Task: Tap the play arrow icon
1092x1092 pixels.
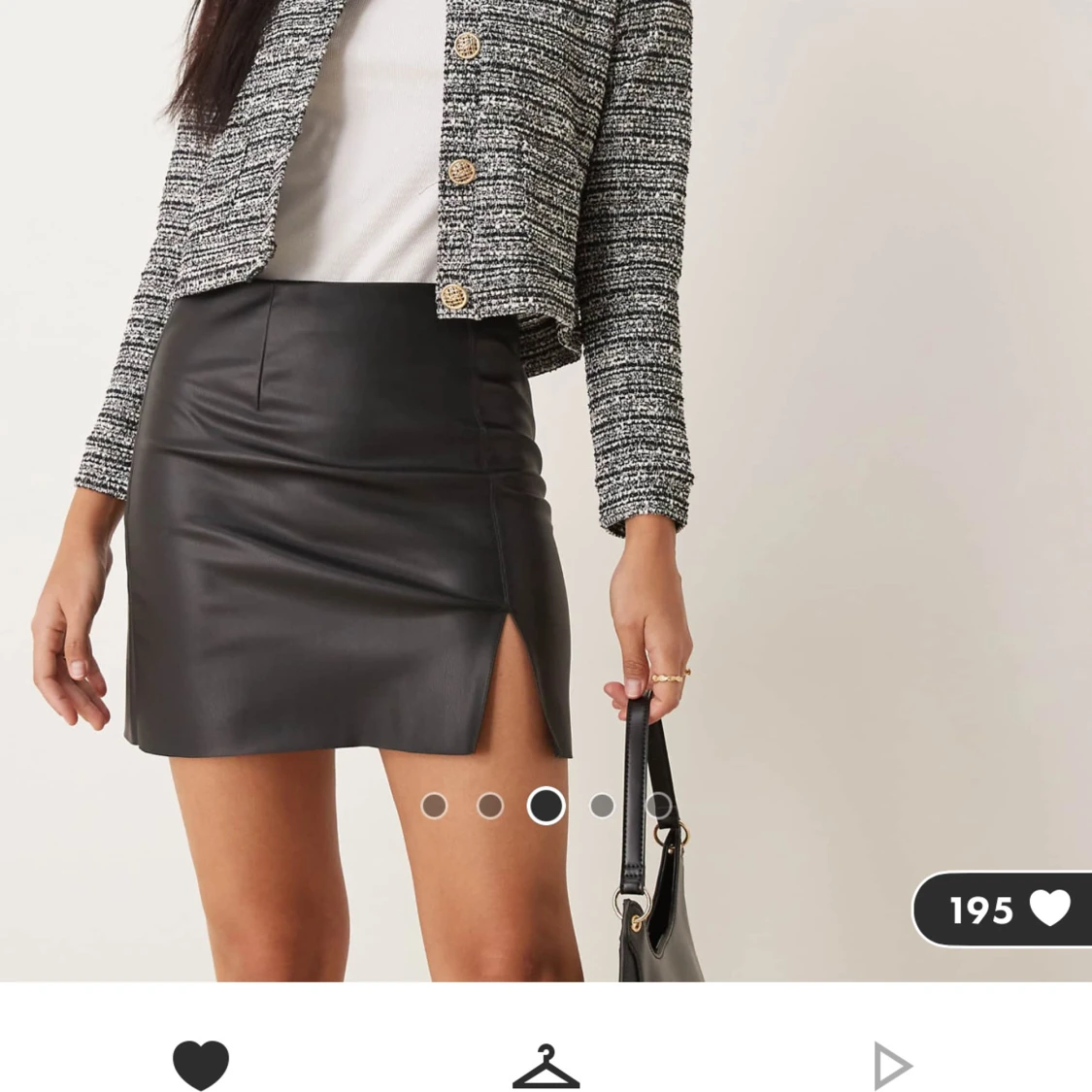Action: click(x=891, y=1066)
